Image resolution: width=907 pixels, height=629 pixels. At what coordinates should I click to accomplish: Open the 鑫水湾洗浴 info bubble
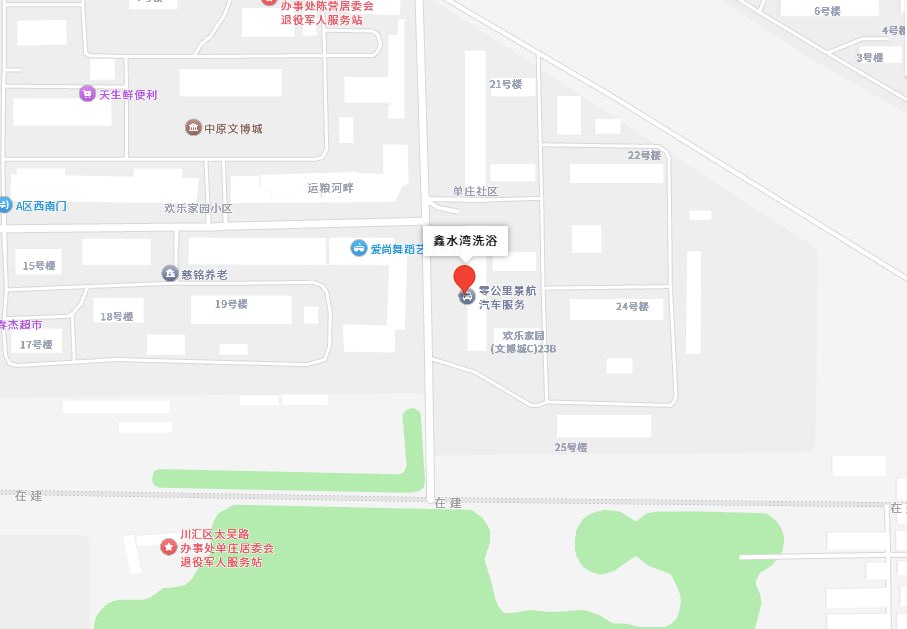click(465, 240)
